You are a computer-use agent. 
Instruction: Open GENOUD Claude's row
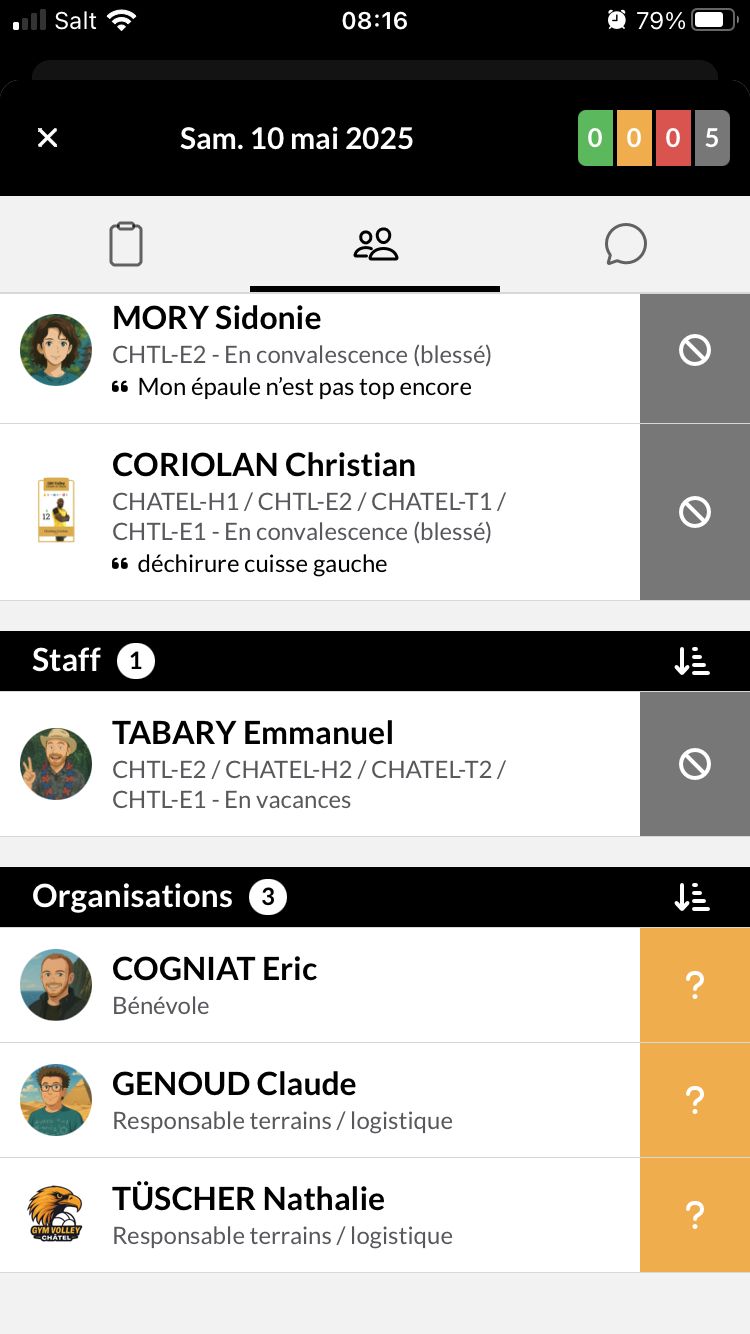coord(320,1100)
